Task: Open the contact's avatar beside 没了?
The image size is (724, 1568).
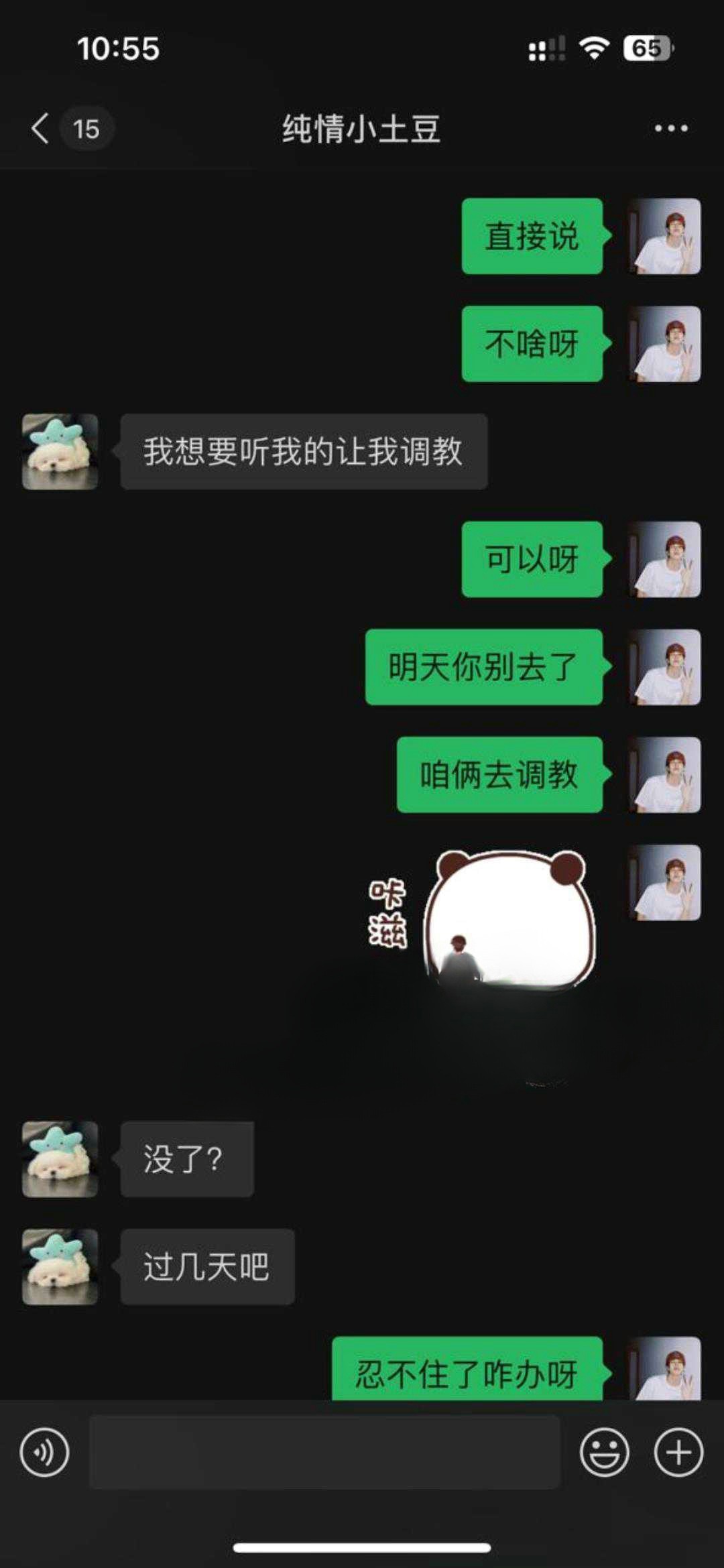Action: (60, 1159)
